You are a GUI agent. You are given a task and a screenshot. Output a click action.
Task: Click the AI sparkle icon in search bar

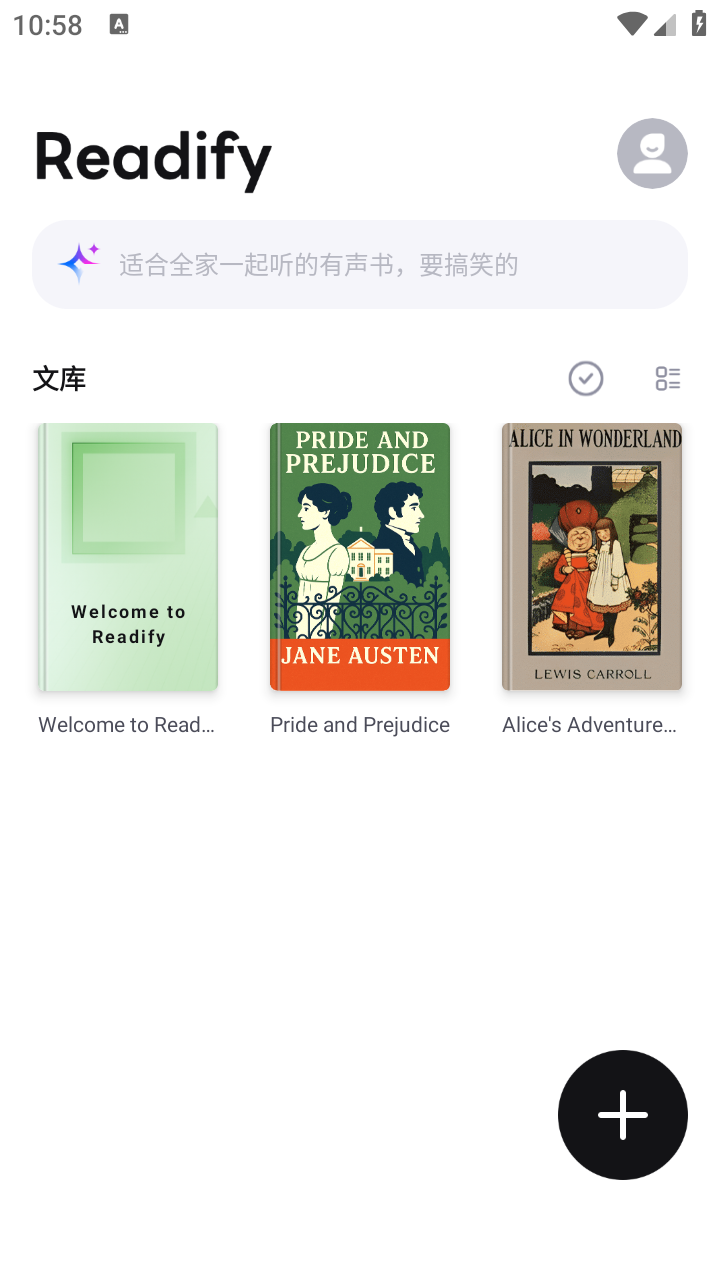click(x=79, y=263)
